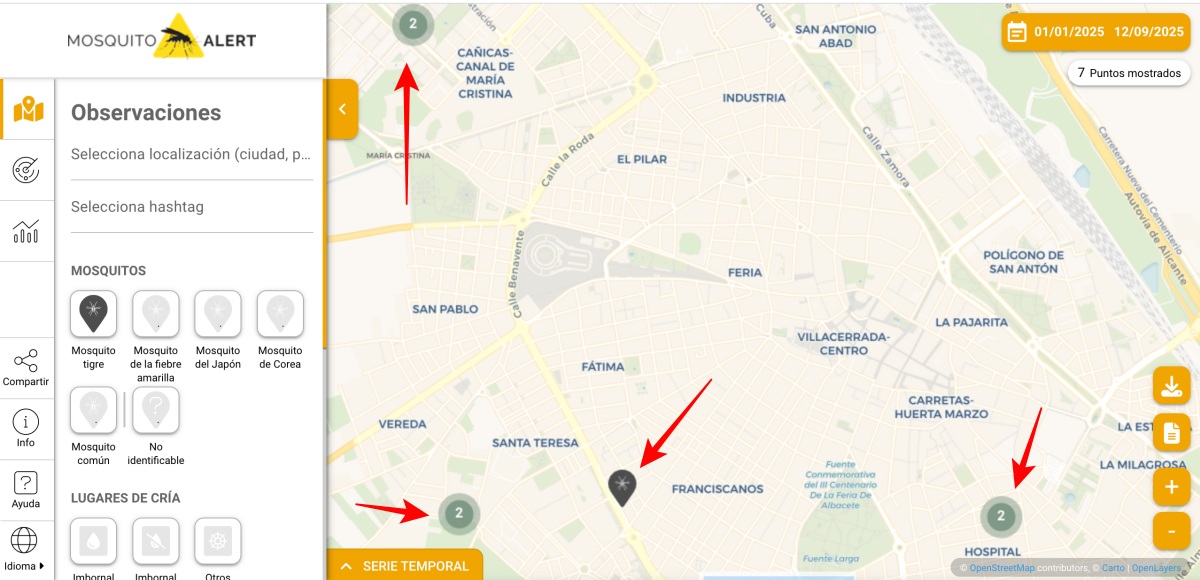This screenshot has width=1200, height=580.
Task: Collapse the side panel with the arrow
Action: 342,109
